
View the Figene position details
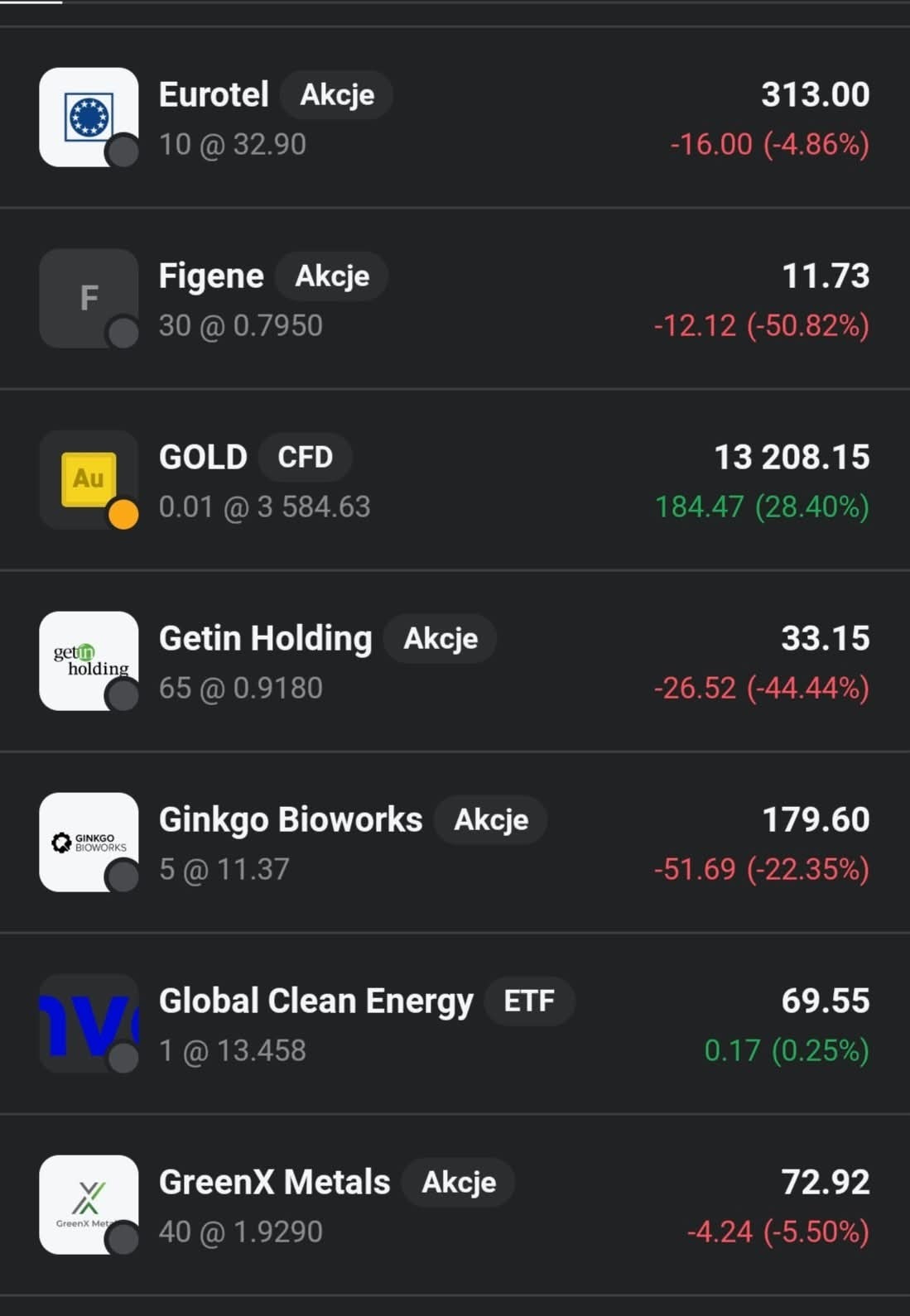[x=455, y=299]
